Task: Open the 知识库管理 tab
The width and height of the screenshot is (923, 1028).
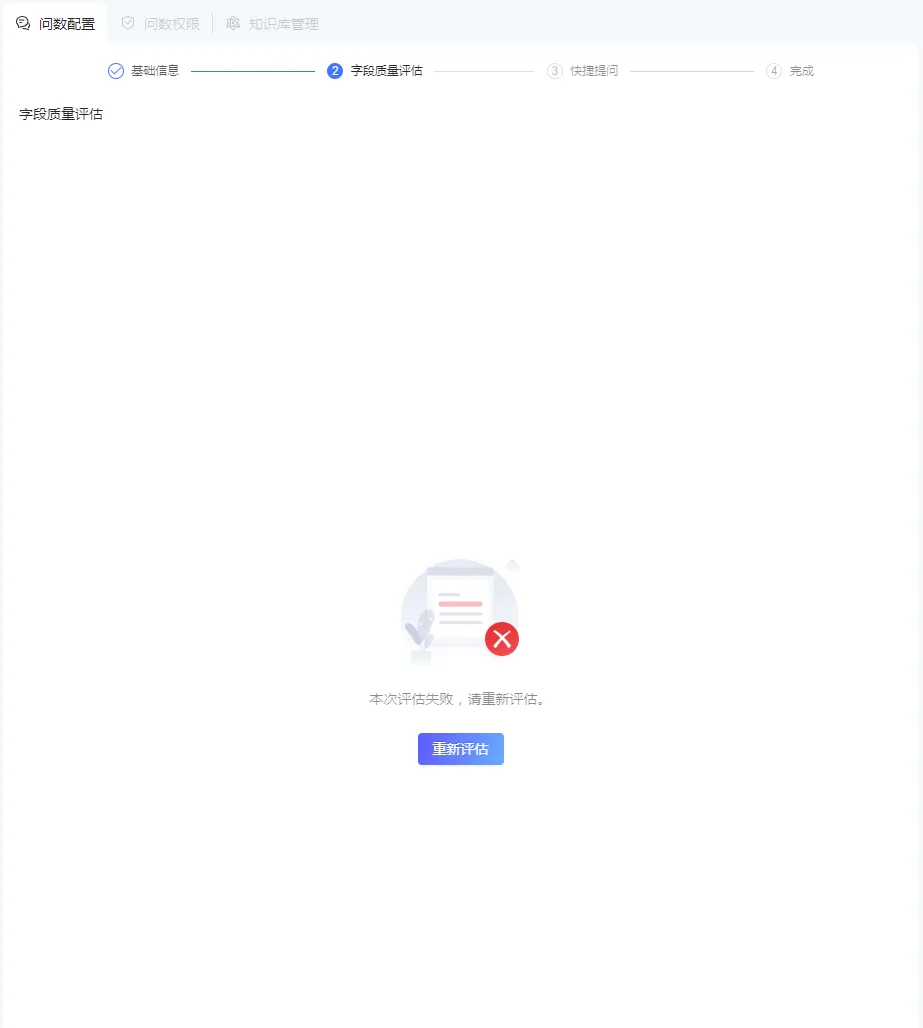Action: pyautogui.click(x=272, y=23)
